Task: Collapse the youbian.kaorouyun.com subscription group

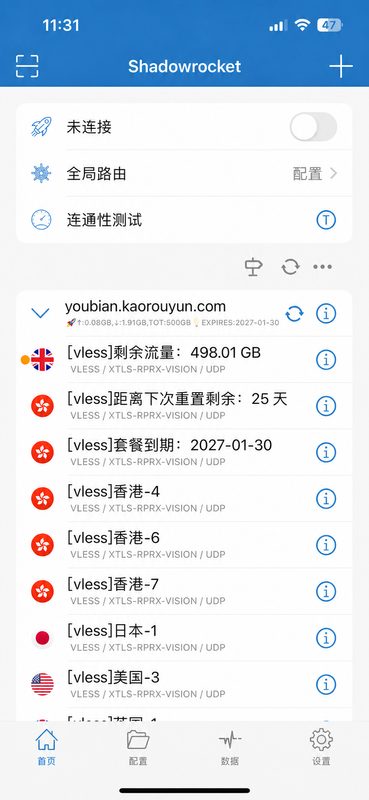Action: coord(40,313)
